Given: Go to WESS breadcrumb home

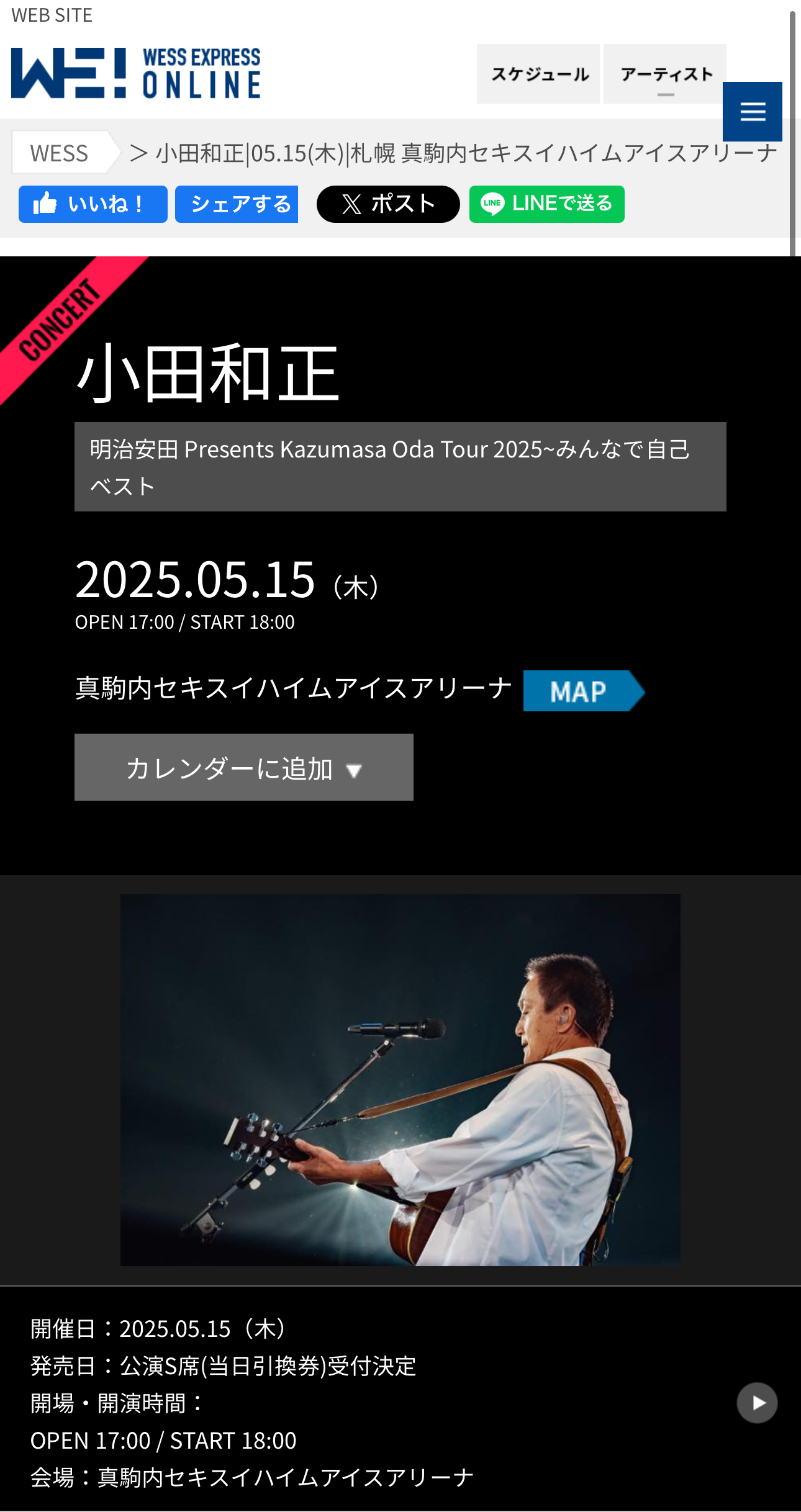Looking at the screenshot, I should tap(60, 153).
